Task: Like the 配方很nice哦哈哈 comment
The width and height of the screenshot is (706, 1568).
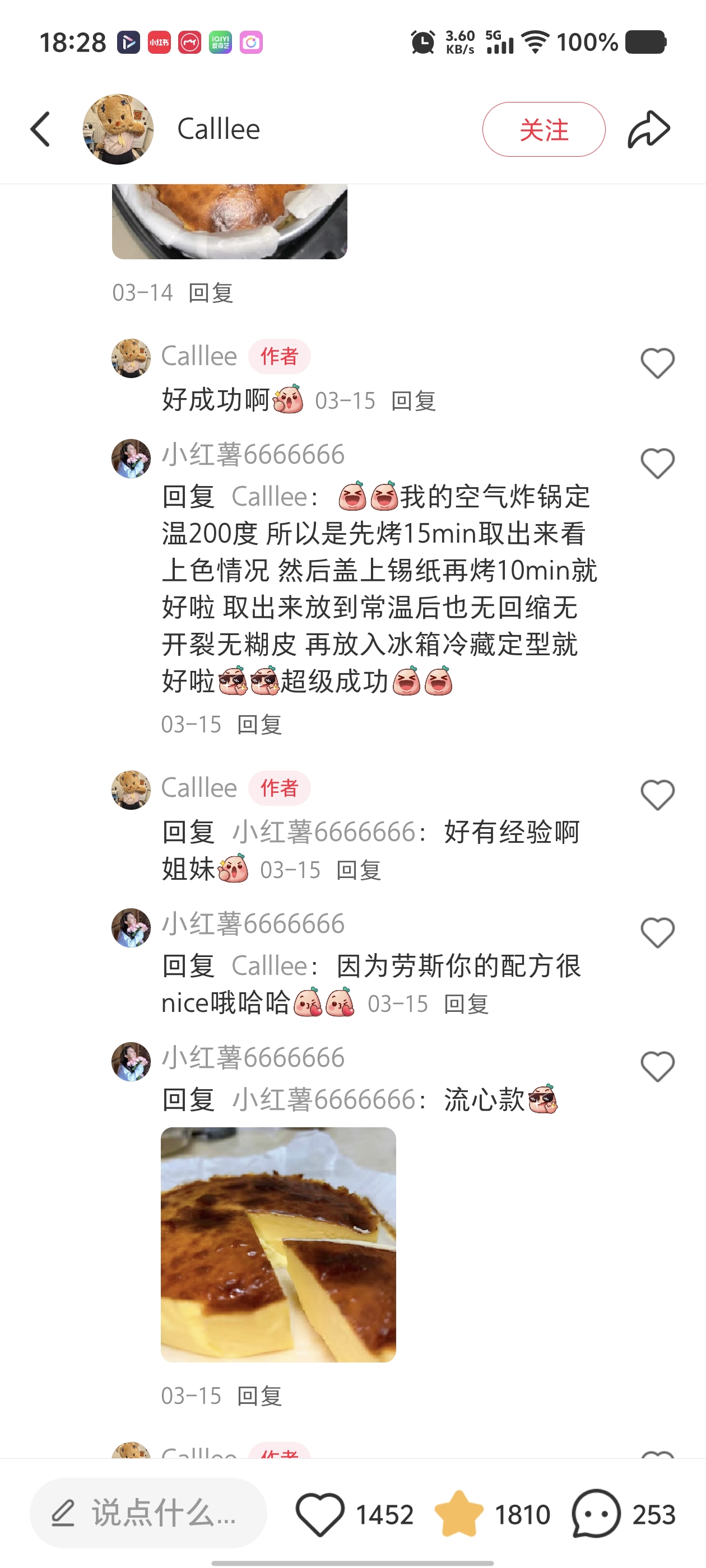Action: 658,932
